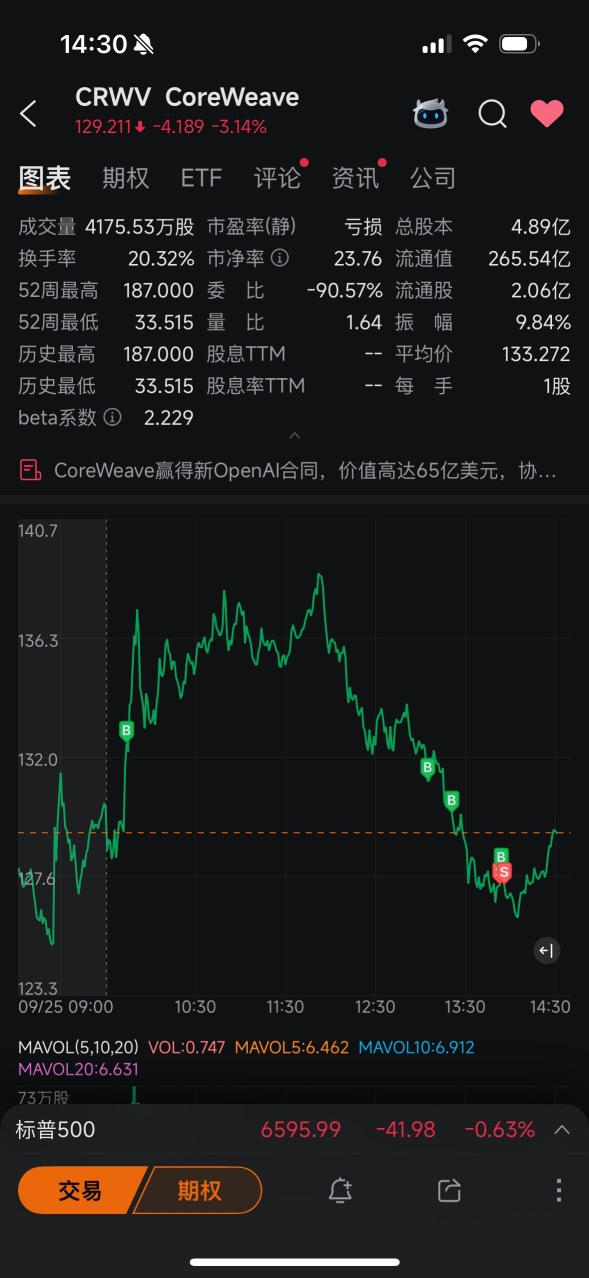Go back using the top-left arrow
589x1278 pixels.
[28, 113]
